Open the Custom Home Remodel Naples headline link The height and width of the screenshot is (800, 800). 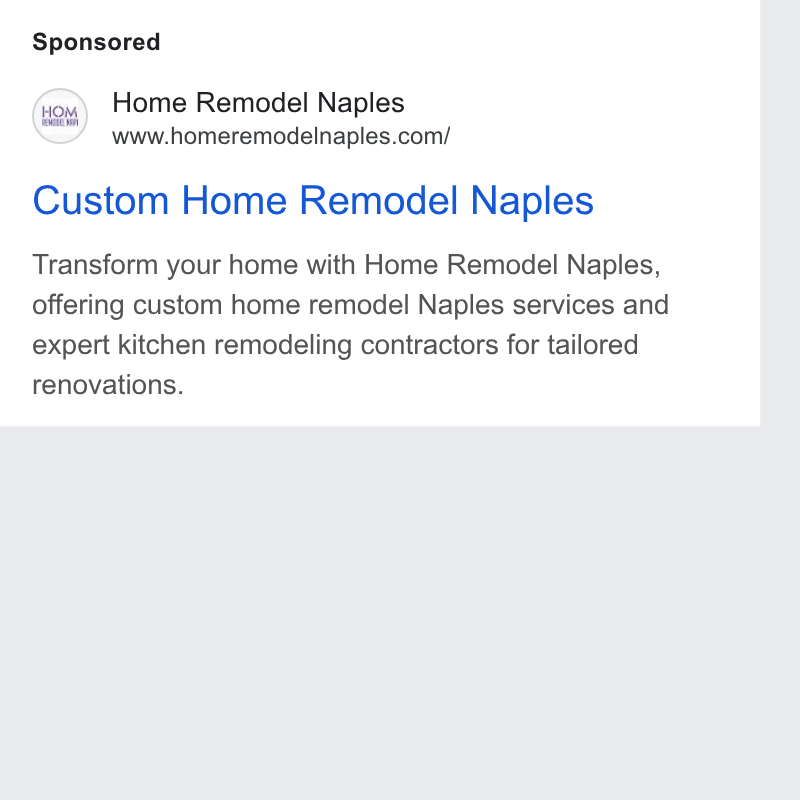coord(313,201)
